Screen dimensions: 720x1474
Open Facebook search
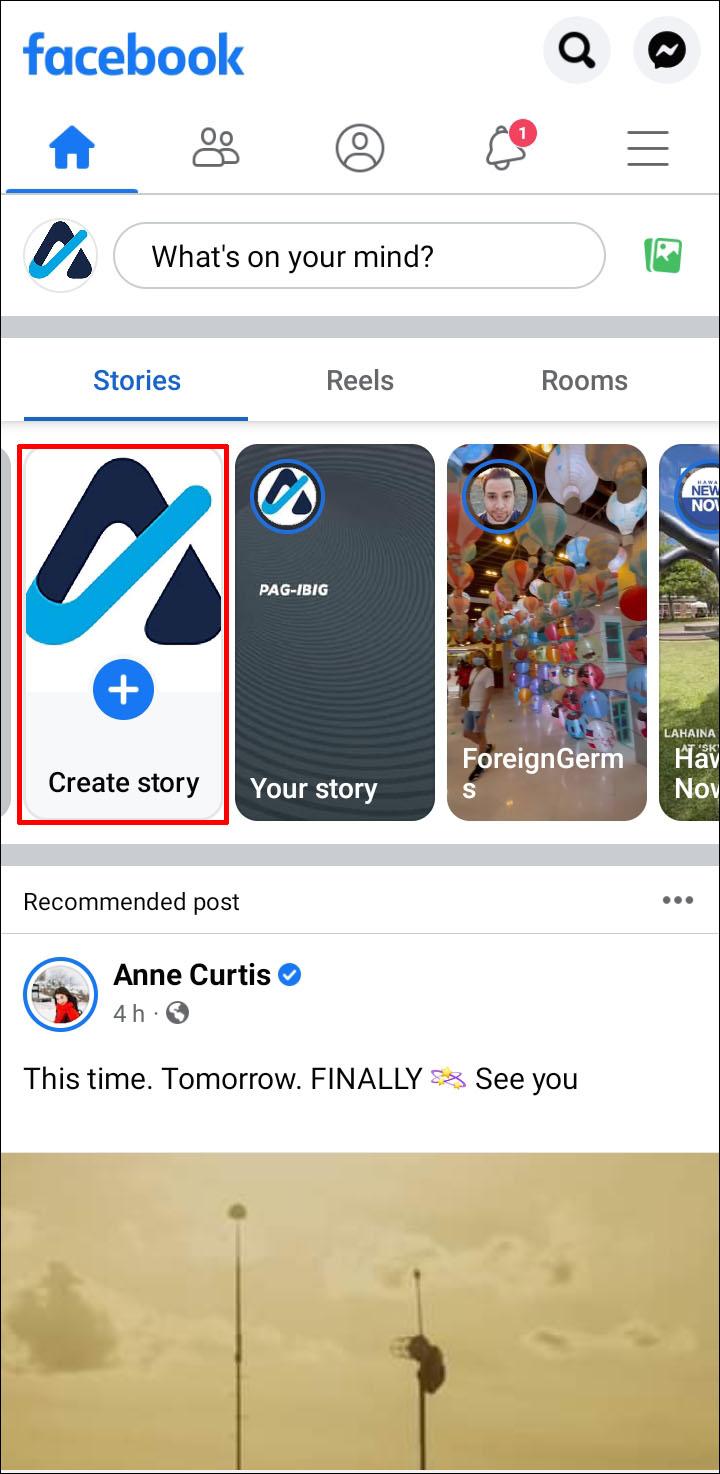pos(577,49)
